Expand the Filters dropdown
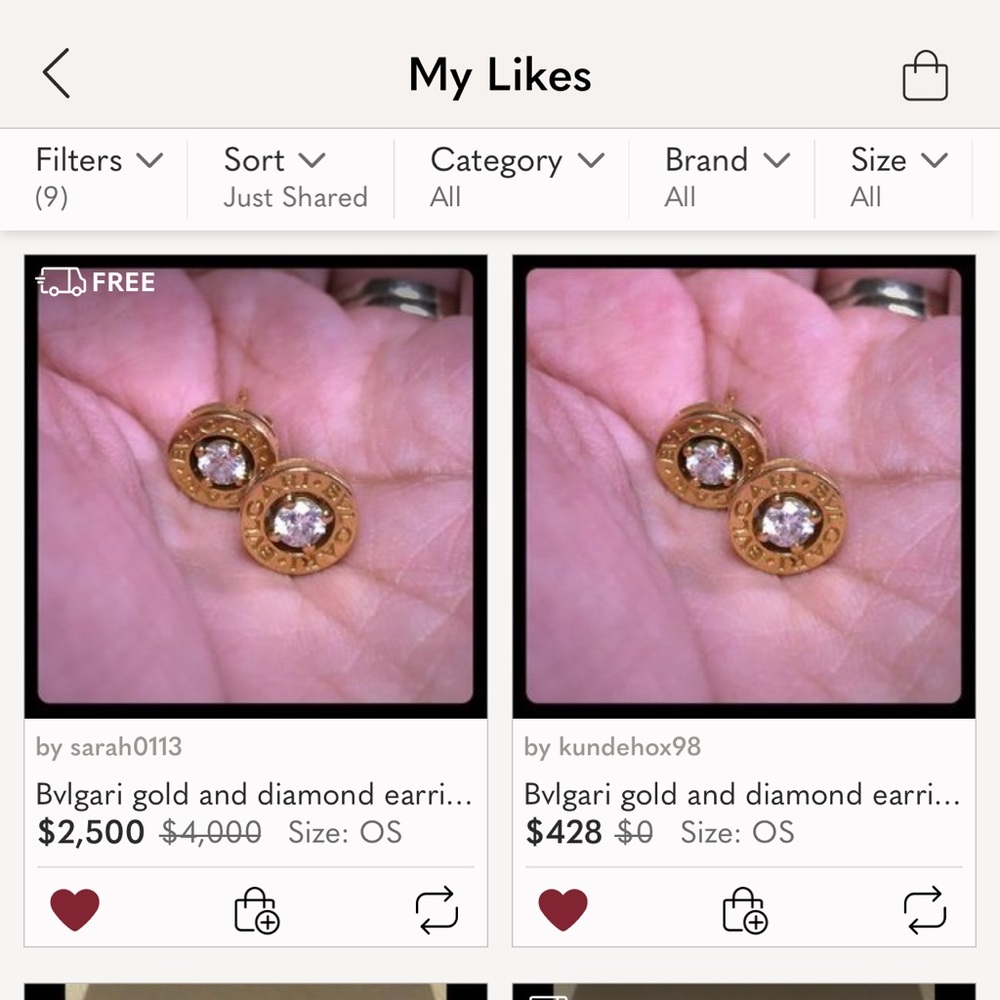The width and height of the screenshot is (1000, 1000). coord(98,176)
